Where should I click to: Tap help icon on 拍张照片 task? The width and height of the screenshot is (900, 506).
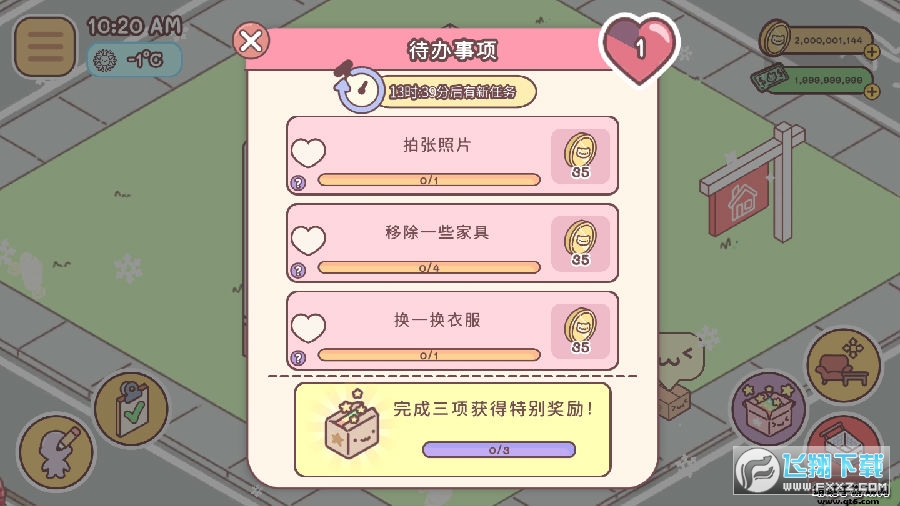tap(297, 182)
